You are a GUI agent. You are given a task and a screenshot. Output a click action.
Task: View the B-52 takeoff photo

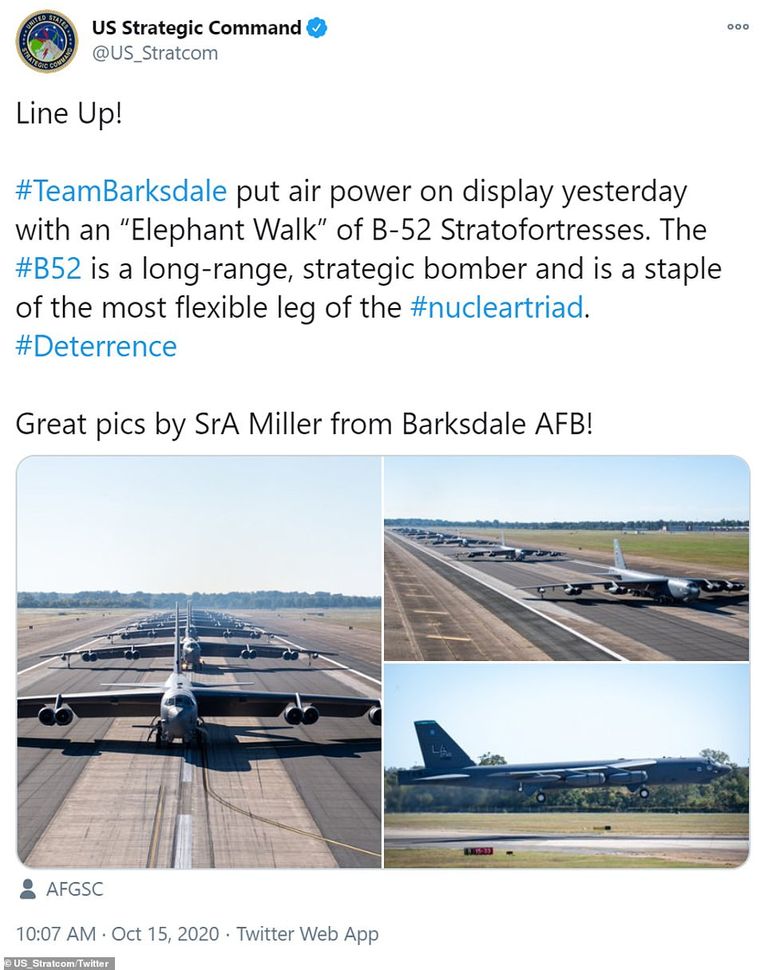[566, 766]
